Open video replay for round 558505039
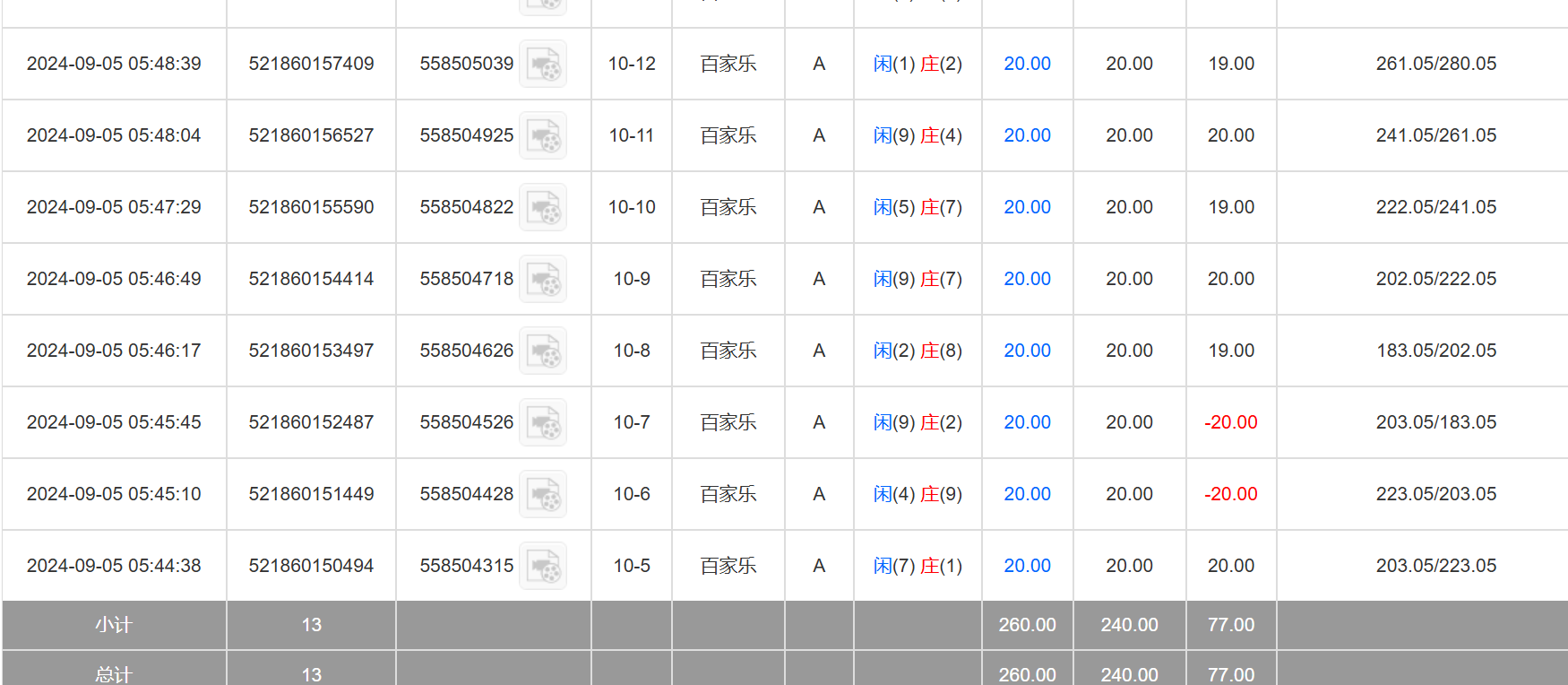Screen dimensions: 1568x685 pyautogui.click(x=543, y=64)
